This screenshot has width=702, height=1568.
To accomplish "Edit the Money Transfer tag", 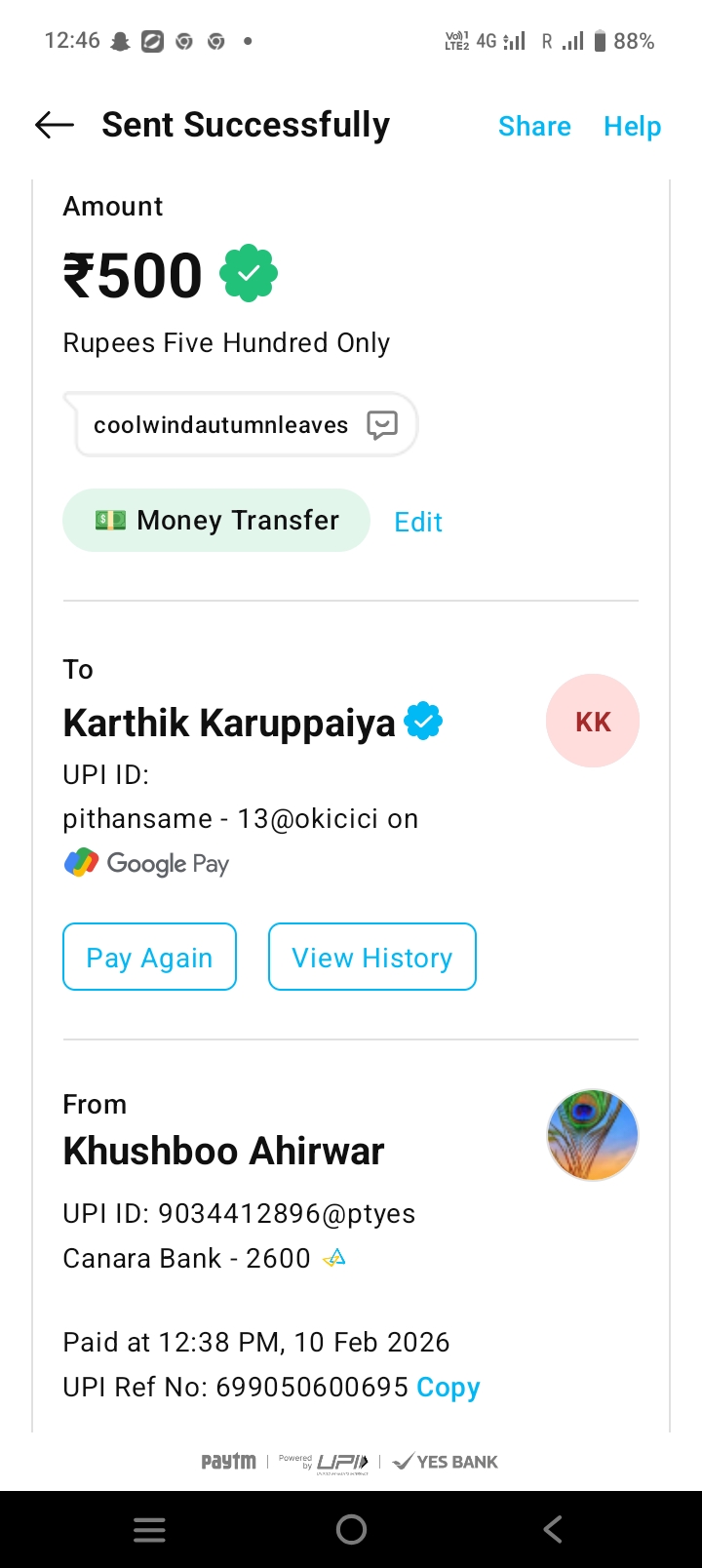I will click(x=418, y=522).
